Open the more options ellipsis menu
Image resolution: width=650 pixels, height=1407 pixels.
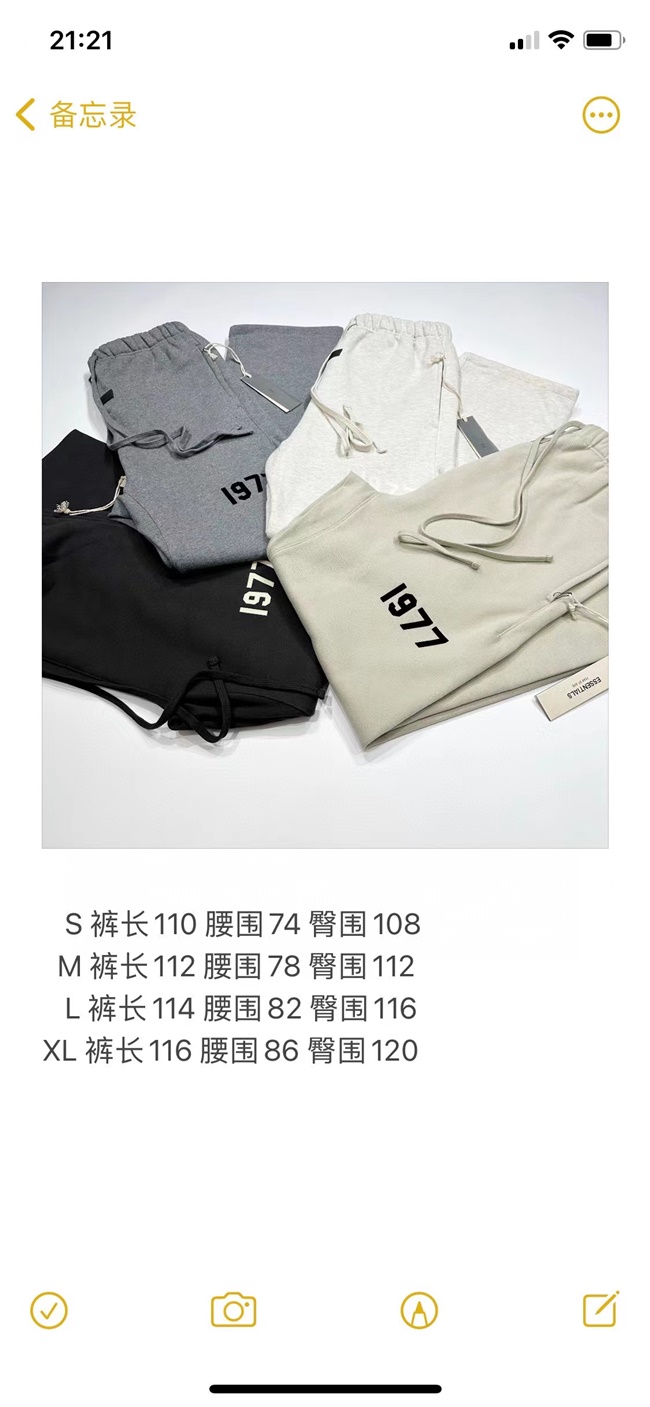click(x=601, y=115)
